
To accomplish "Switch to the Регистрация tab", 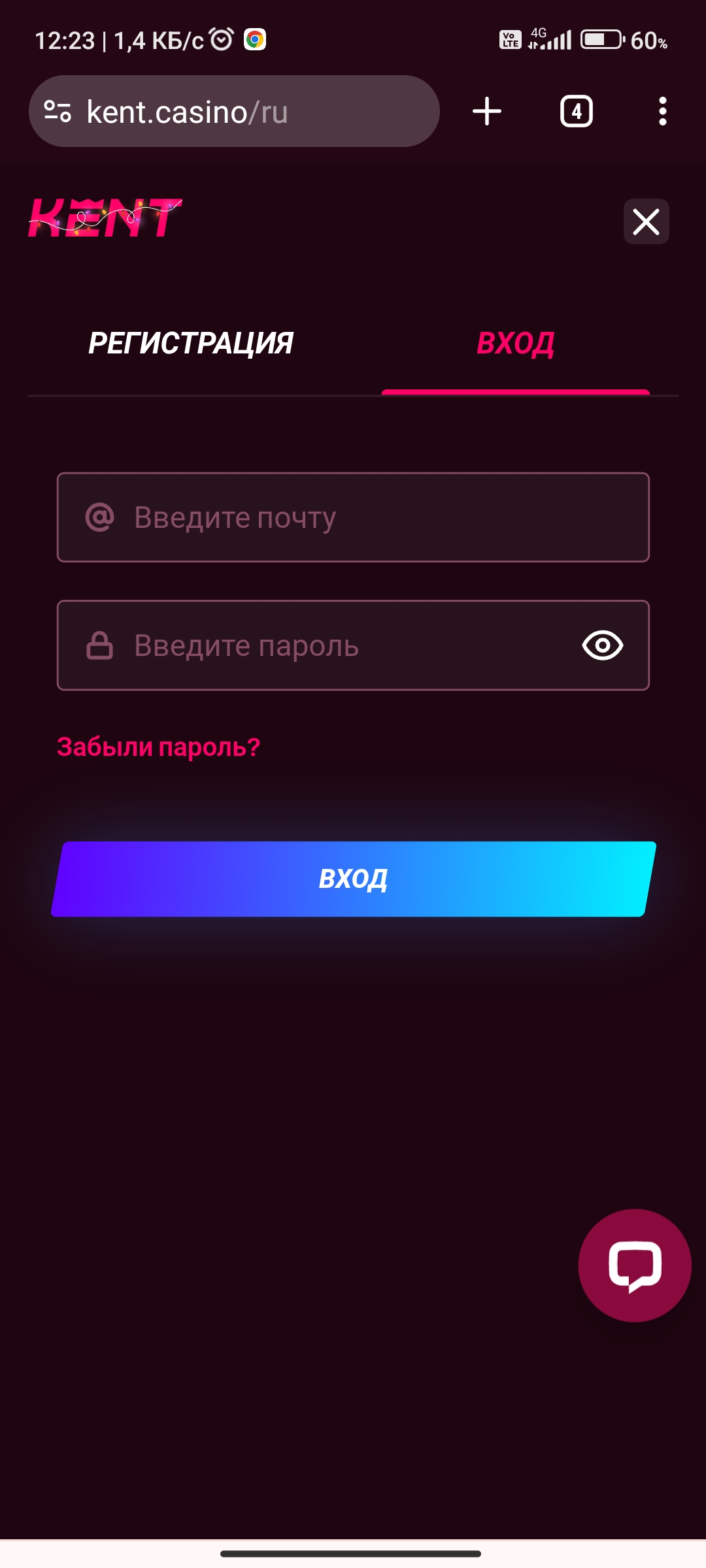I will 191,344.
